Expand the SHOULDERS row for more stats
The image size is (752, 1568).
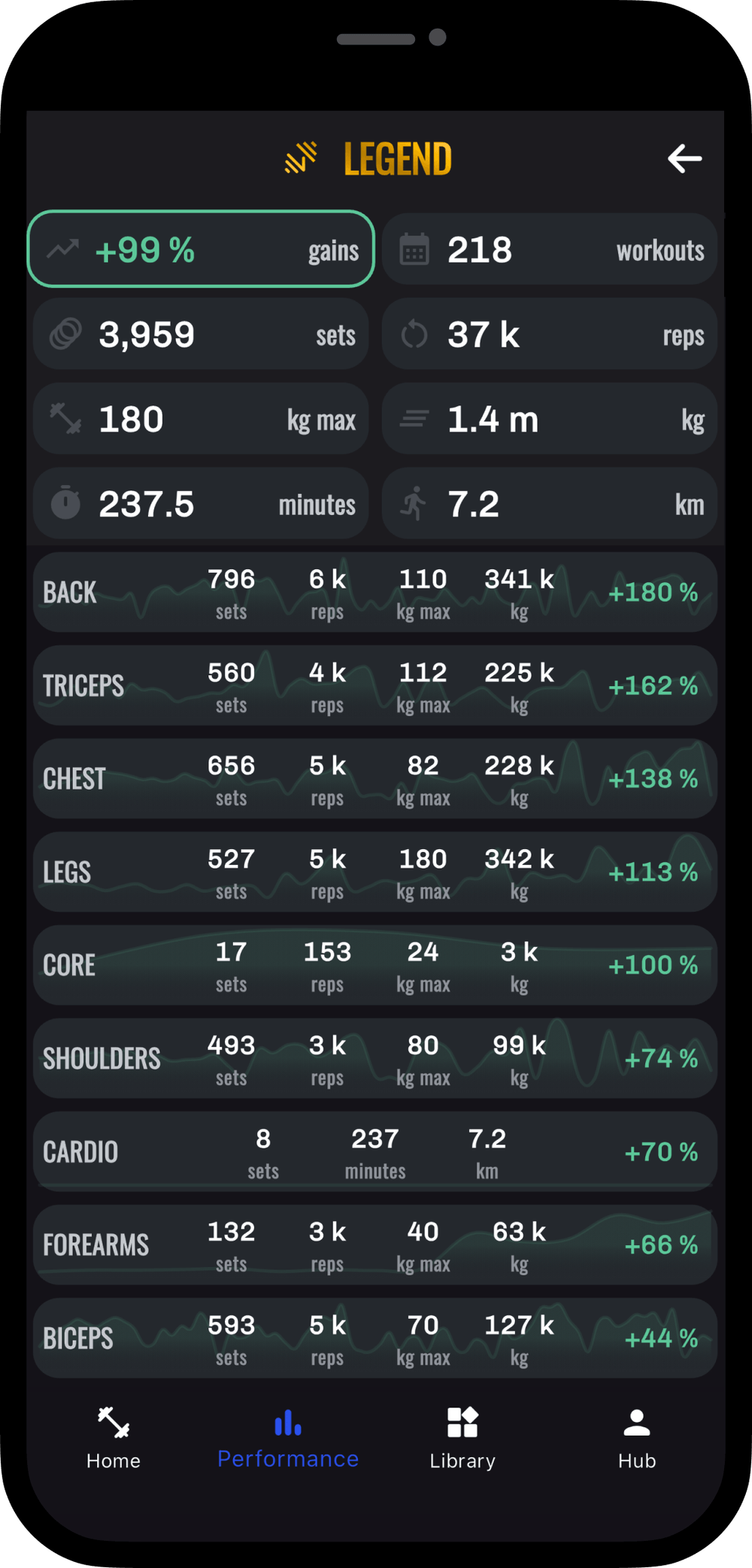(x=375, y=1057)
